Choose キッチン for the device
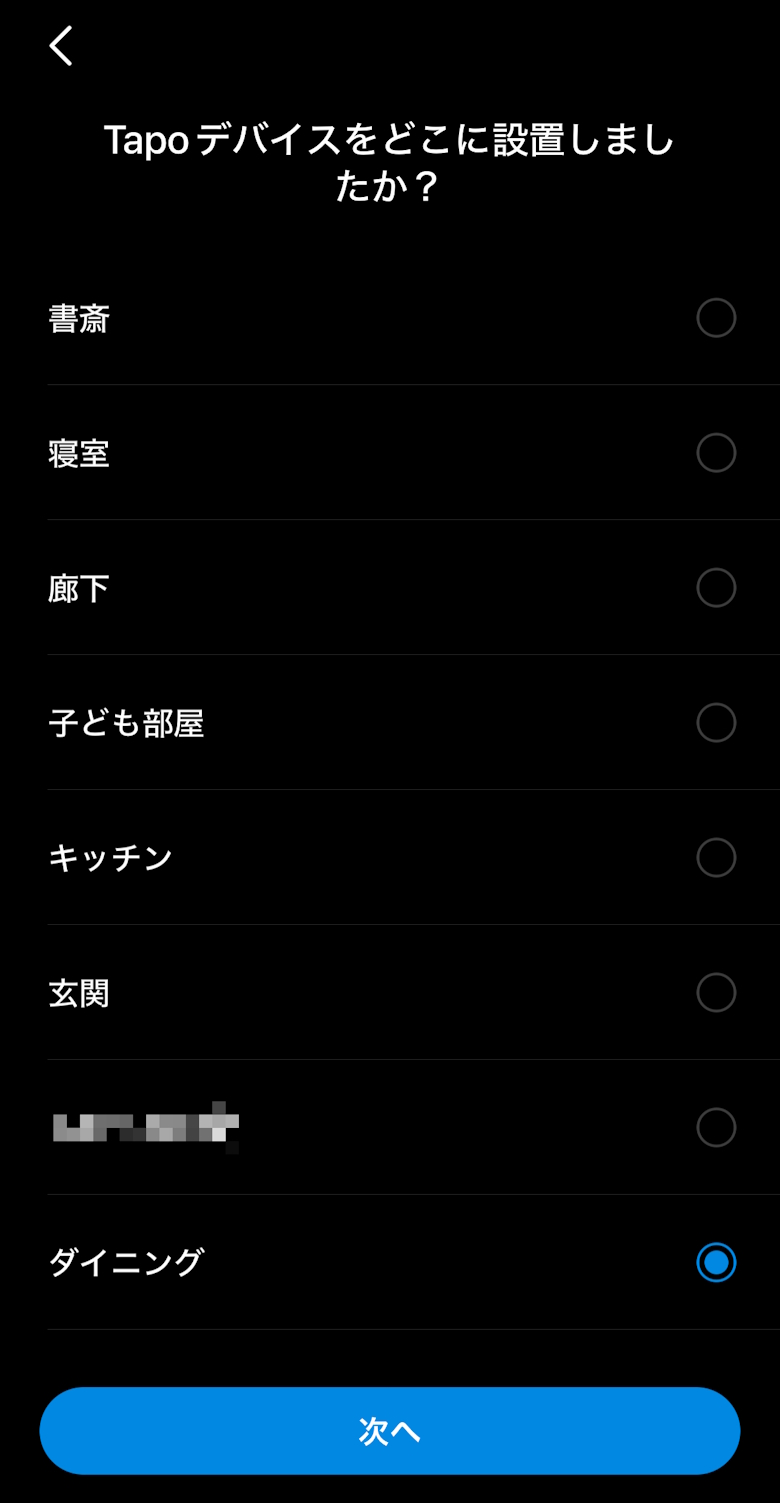780x1503 pixels. (x=715, y=858)
